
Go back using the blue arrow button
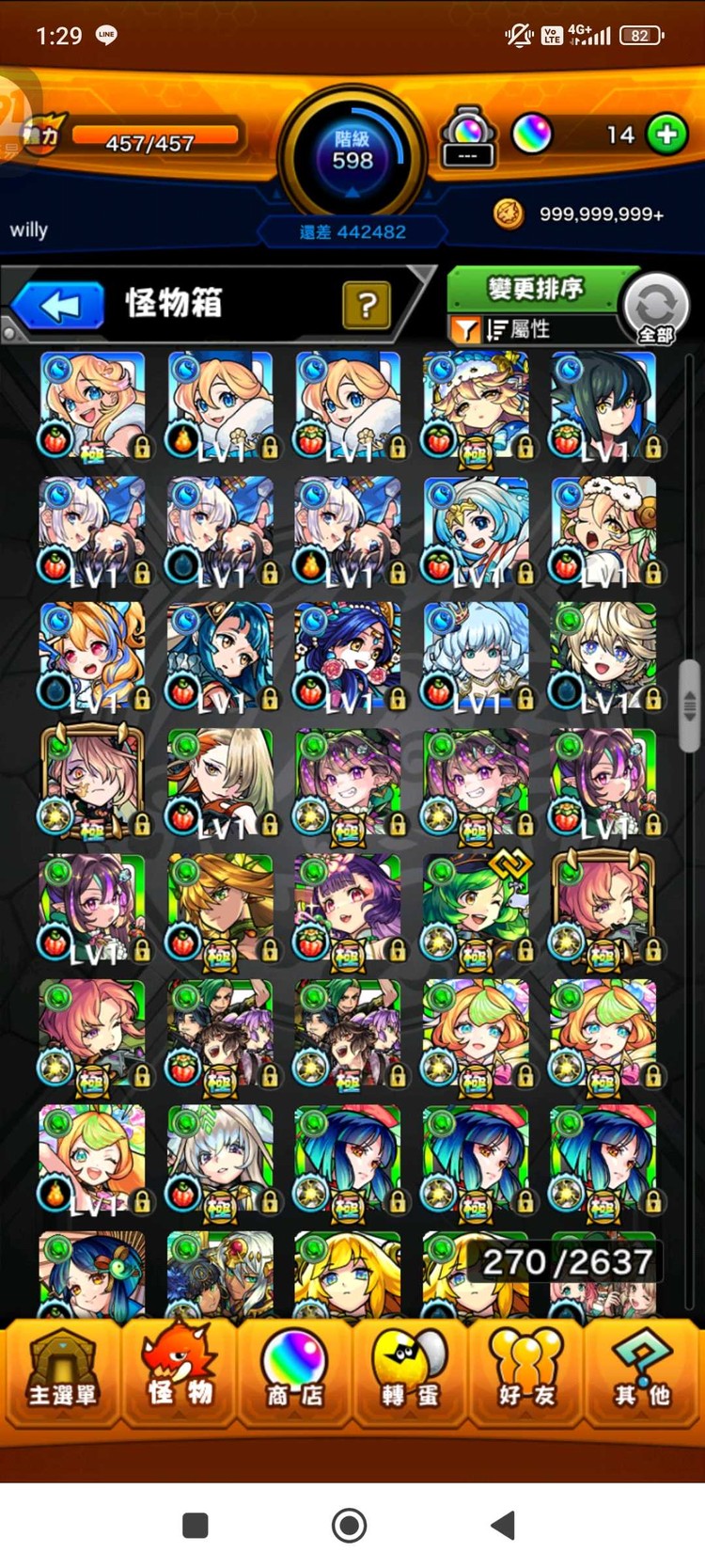[x=60, y=306]
